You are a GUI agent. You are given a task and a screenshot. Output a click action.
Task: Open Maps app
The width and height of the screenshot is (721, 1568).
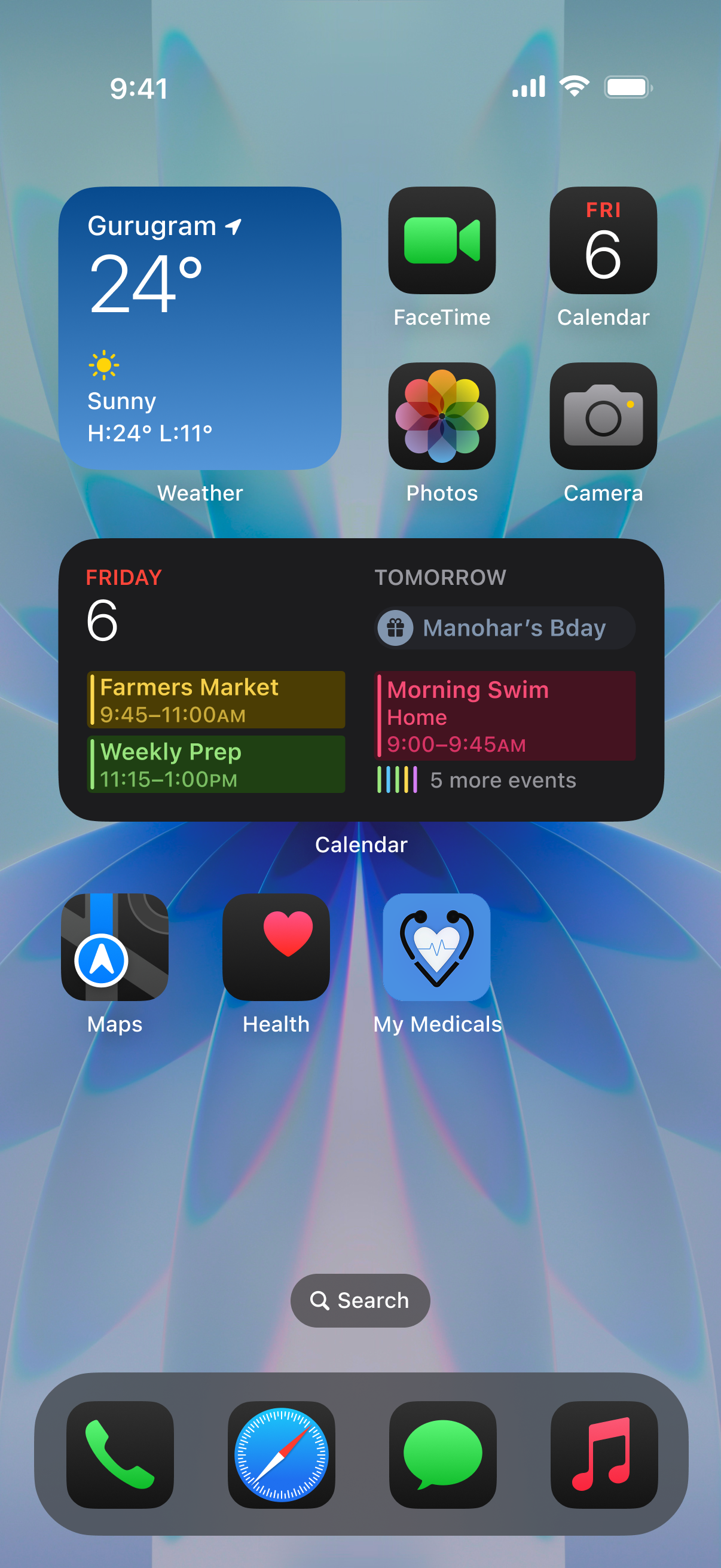[x=115, y=947]
